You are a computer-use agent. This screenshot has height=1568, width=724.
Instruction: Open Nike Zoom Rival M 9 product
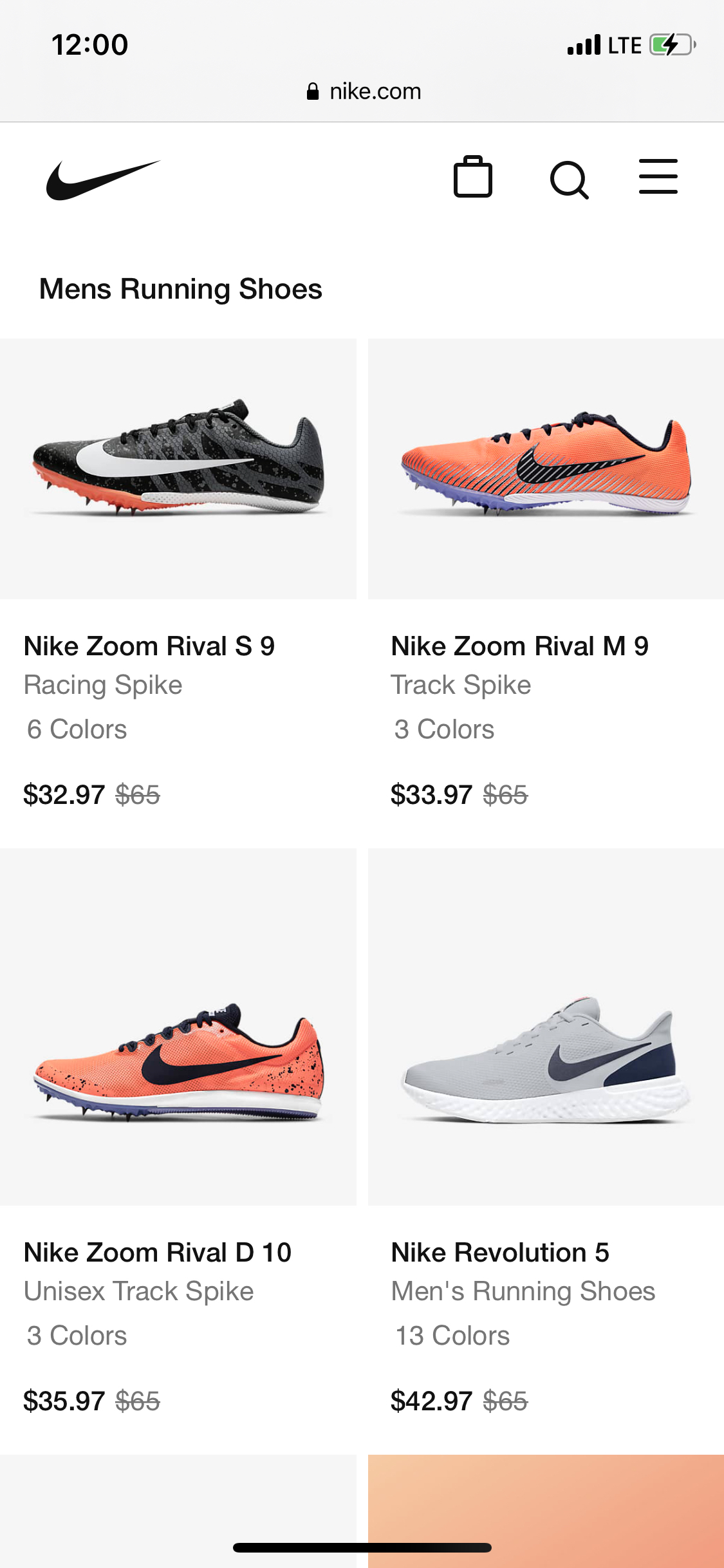[x=546, y=469]
